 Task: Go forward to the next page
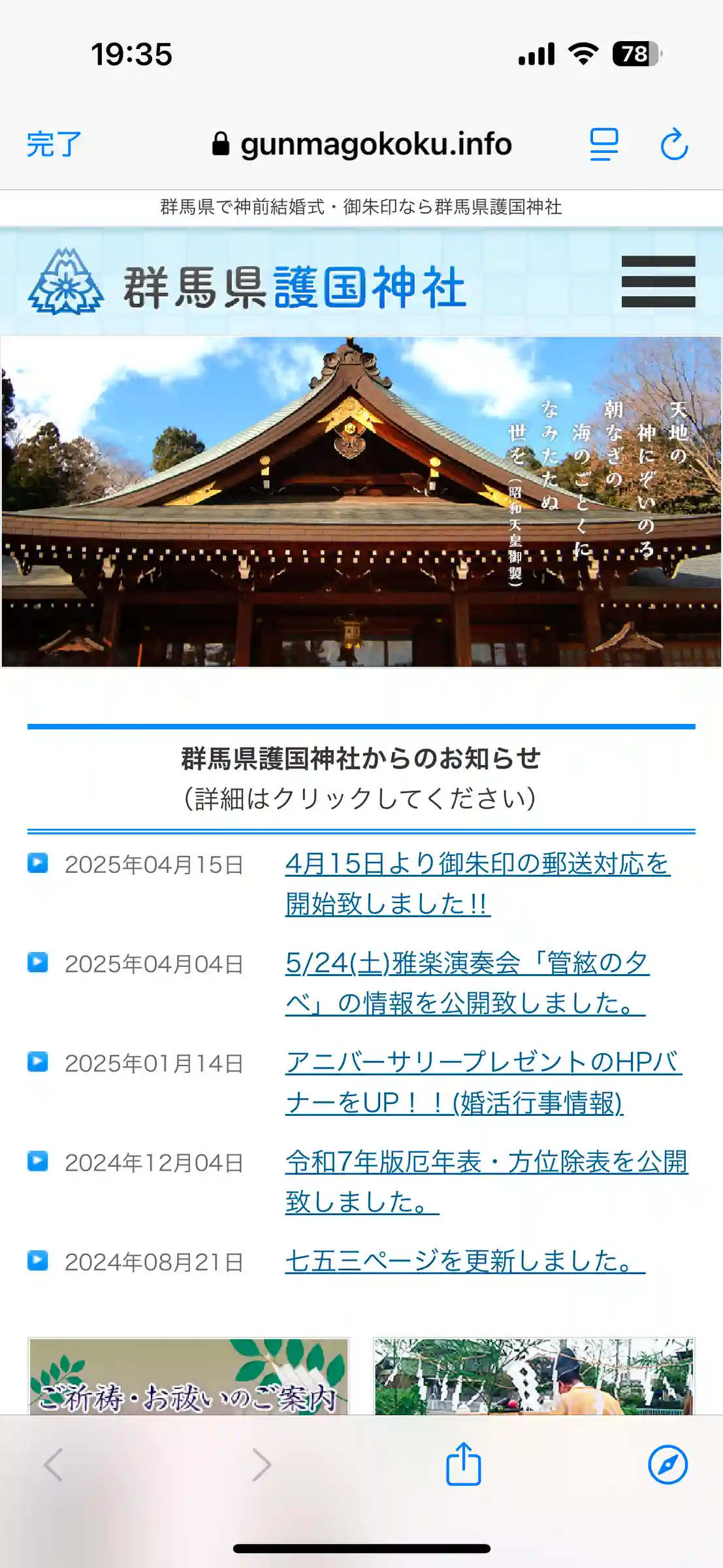(x=261, y=1465)
